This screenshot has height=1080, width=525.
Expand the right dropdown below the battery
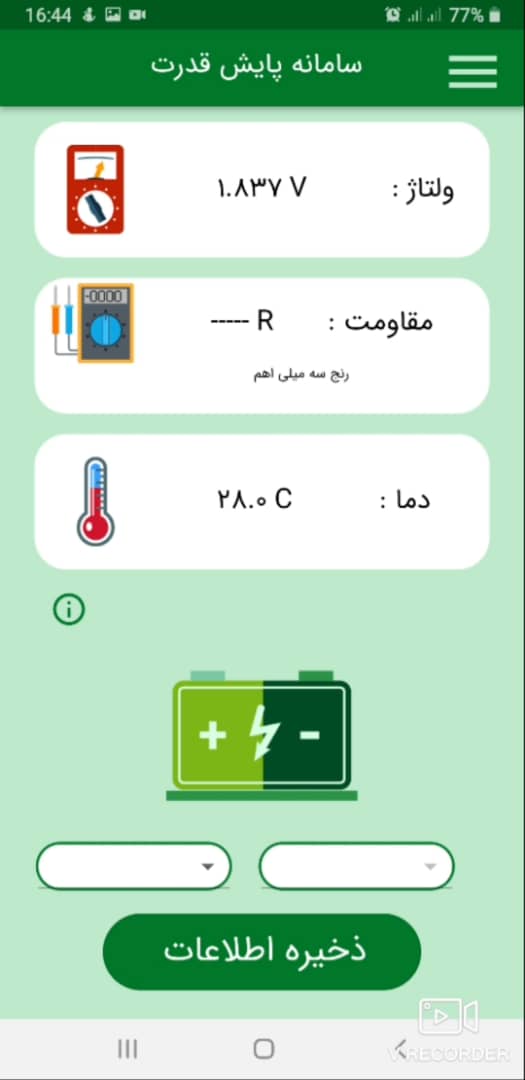356,866
